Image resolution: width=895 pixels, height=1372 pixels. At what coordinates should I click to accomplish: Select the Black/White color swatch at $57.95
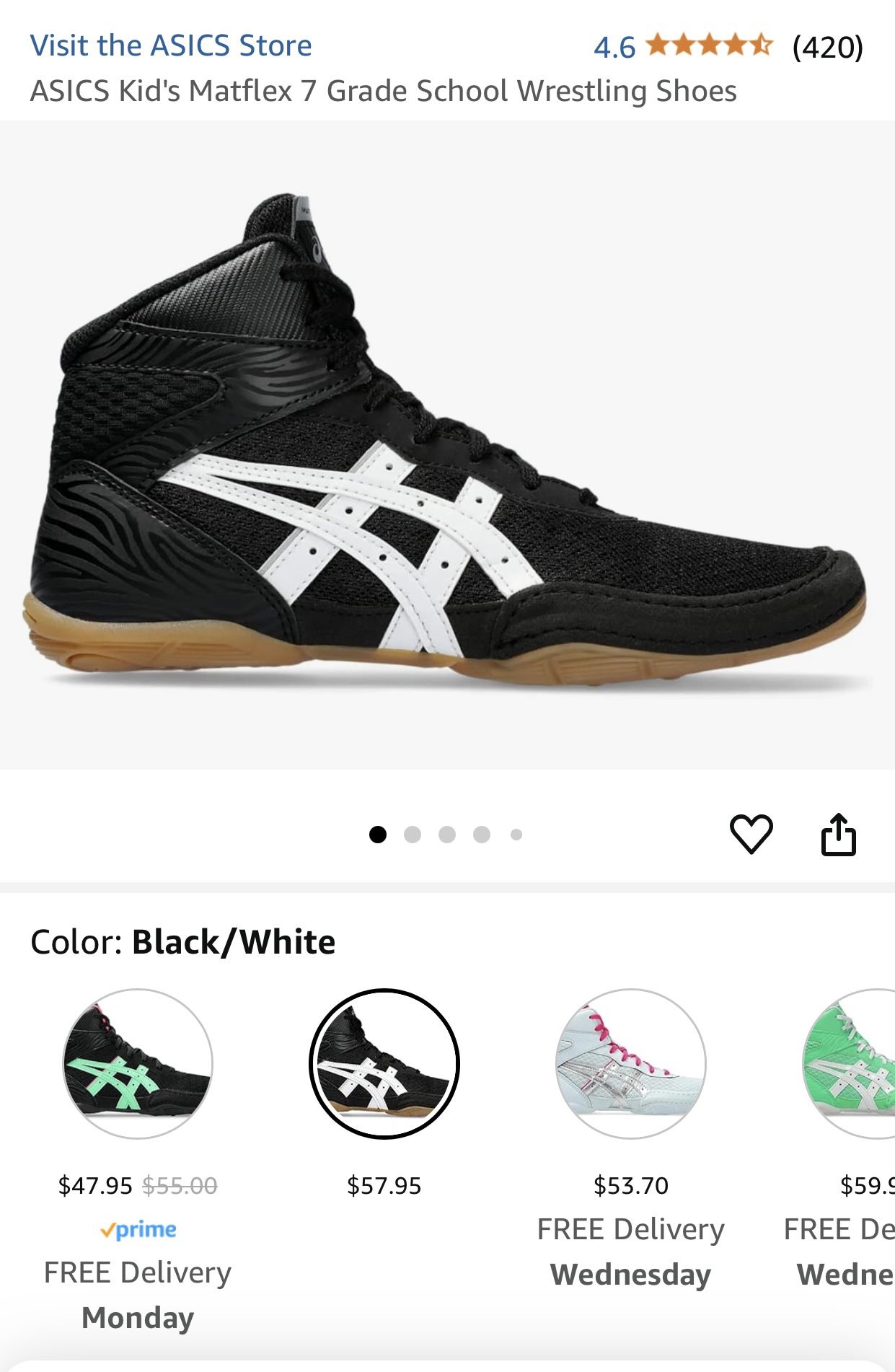pyautogui.click(x=384, y=1063)
